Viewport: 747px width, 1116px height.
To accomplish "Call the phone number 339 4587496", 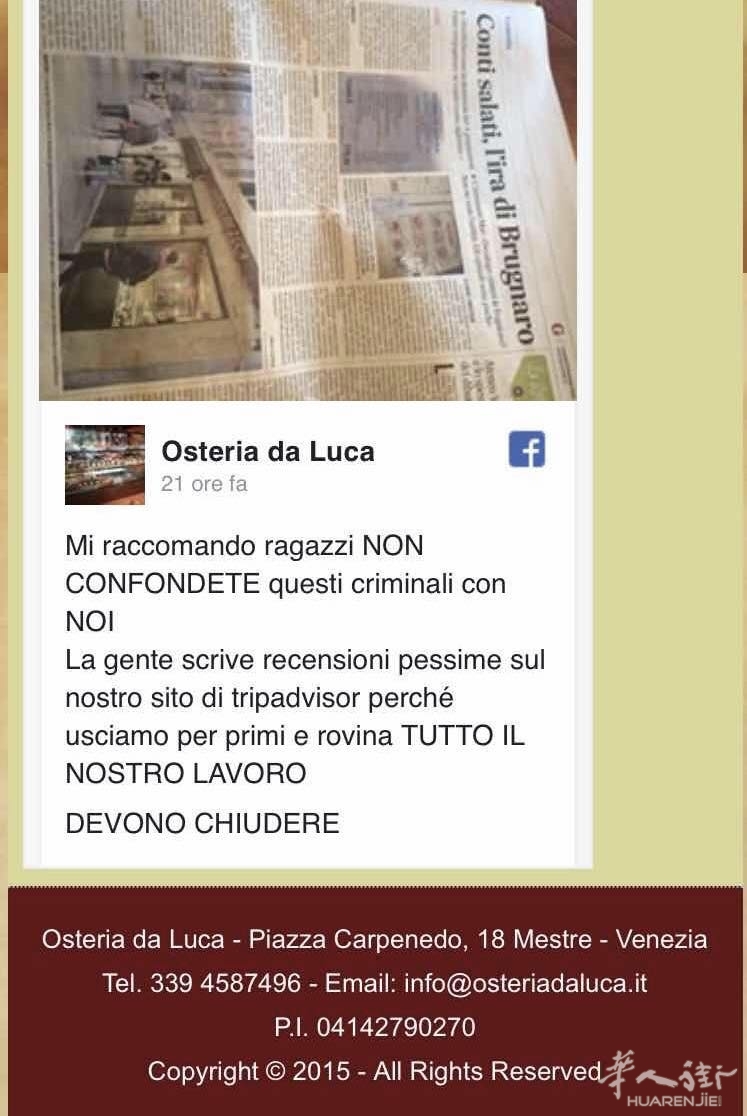I will [224, 983].
